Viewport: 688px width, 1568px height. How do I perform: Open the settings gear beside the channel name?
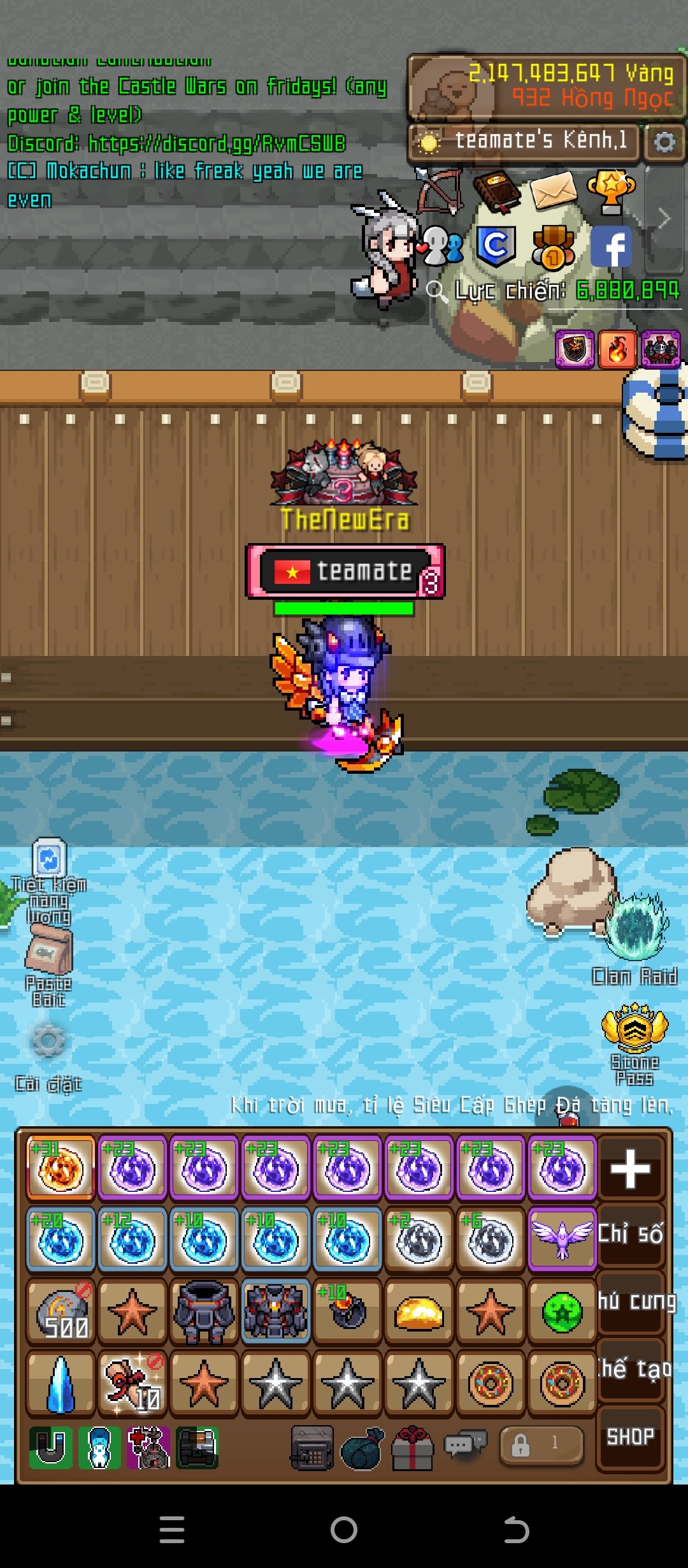[664, 143]
